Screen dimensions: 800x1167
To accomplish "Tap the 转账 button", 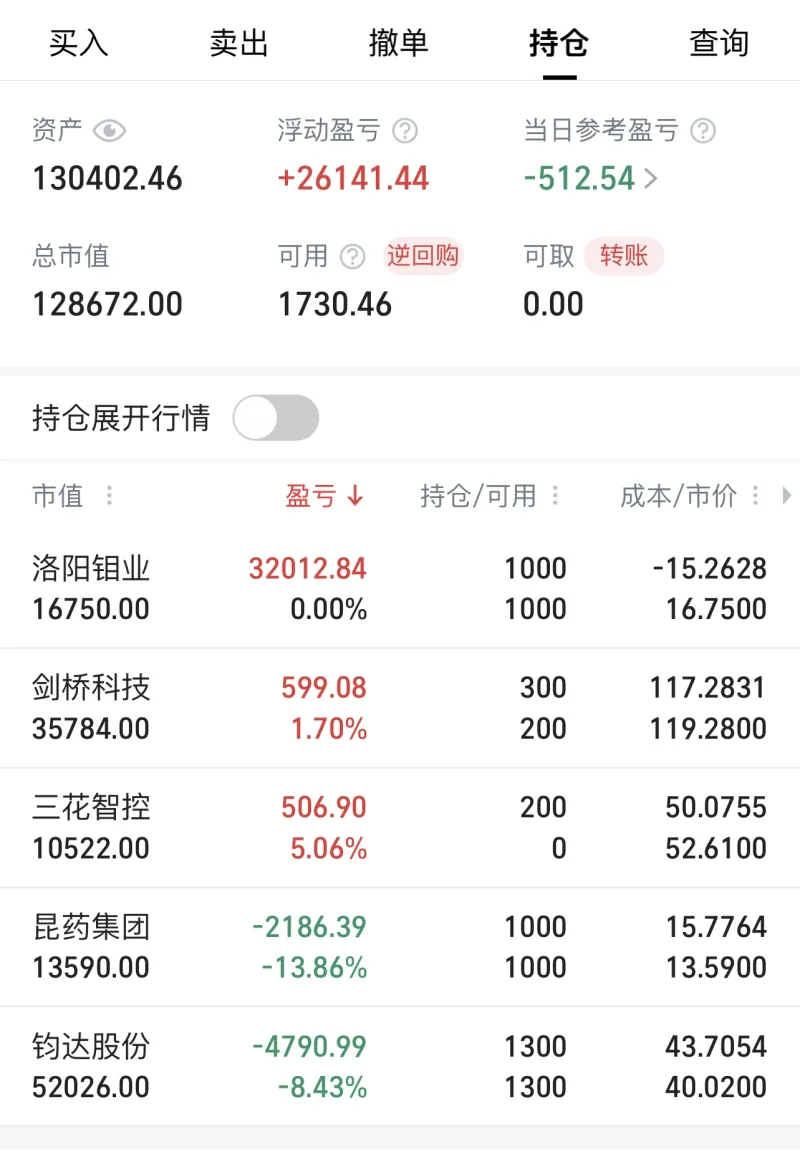I will (x=624, y=256).
